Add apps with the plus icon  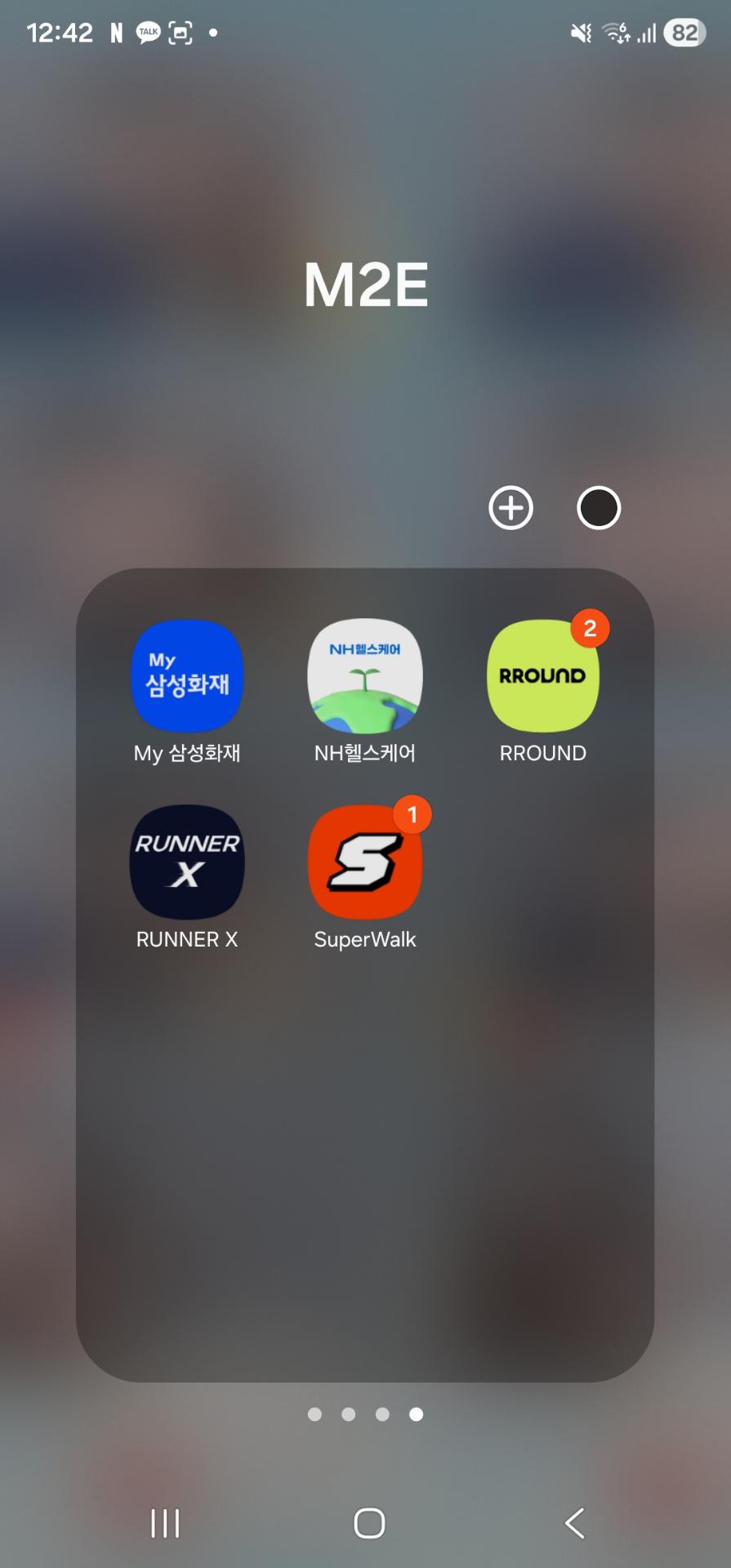tap(511, 508)
